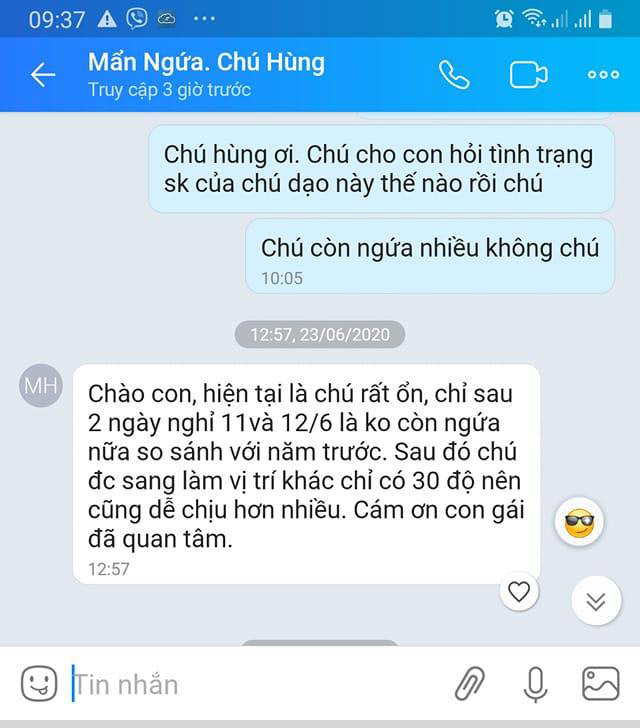Tap the MH avatar next to the message
The image size is (640, 728).
pos(41,385)
